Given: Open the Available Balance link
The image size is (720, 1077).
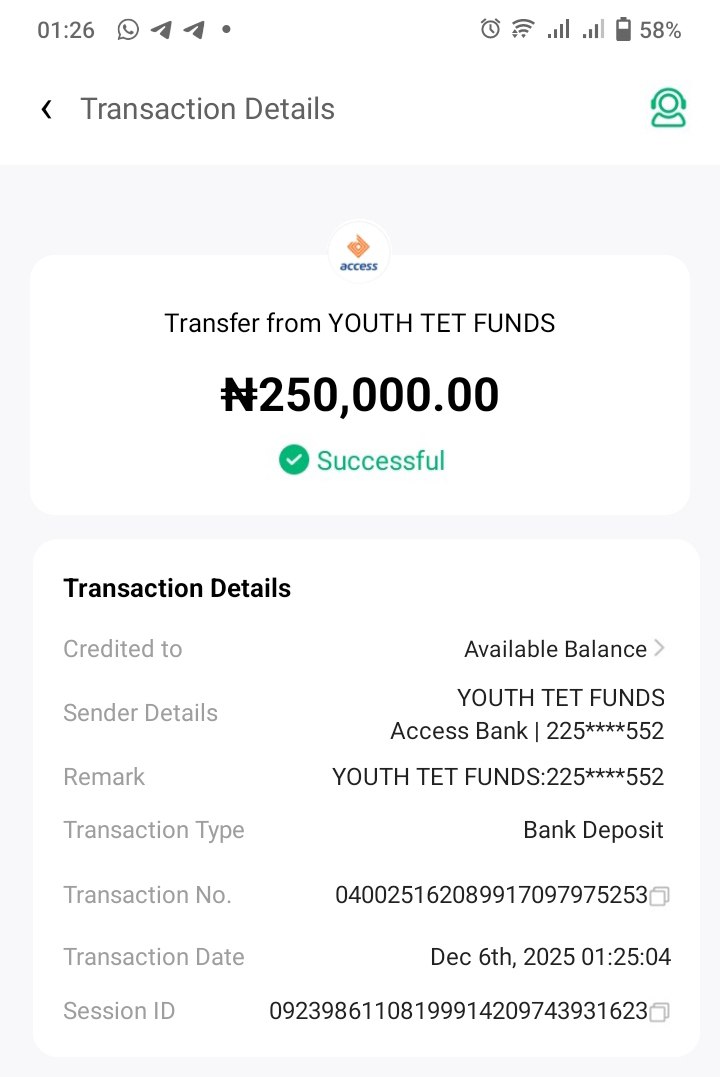Looking at the screenshot, I should point(564,649).
